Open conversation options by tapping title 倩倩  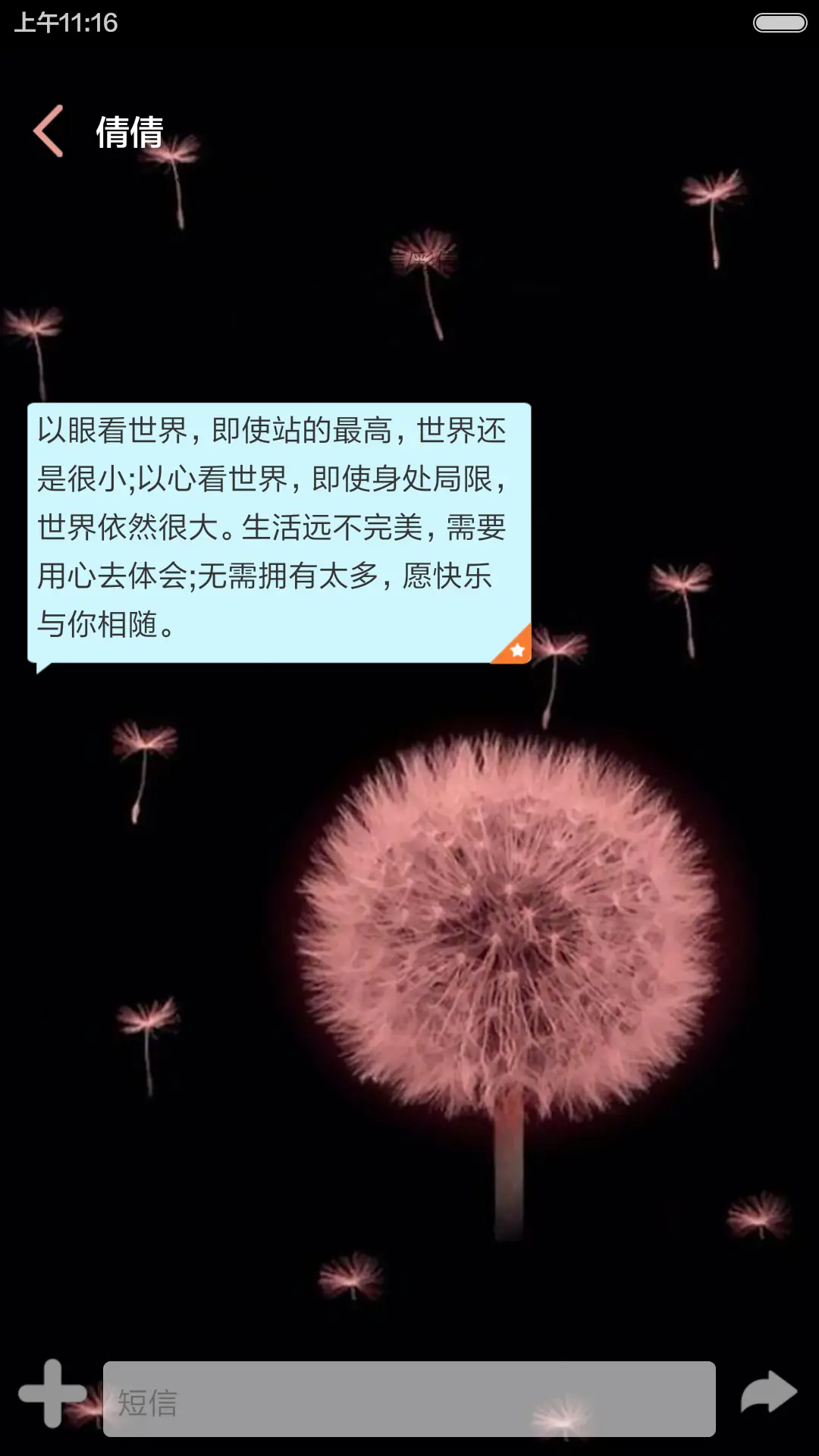coord(129,130)
